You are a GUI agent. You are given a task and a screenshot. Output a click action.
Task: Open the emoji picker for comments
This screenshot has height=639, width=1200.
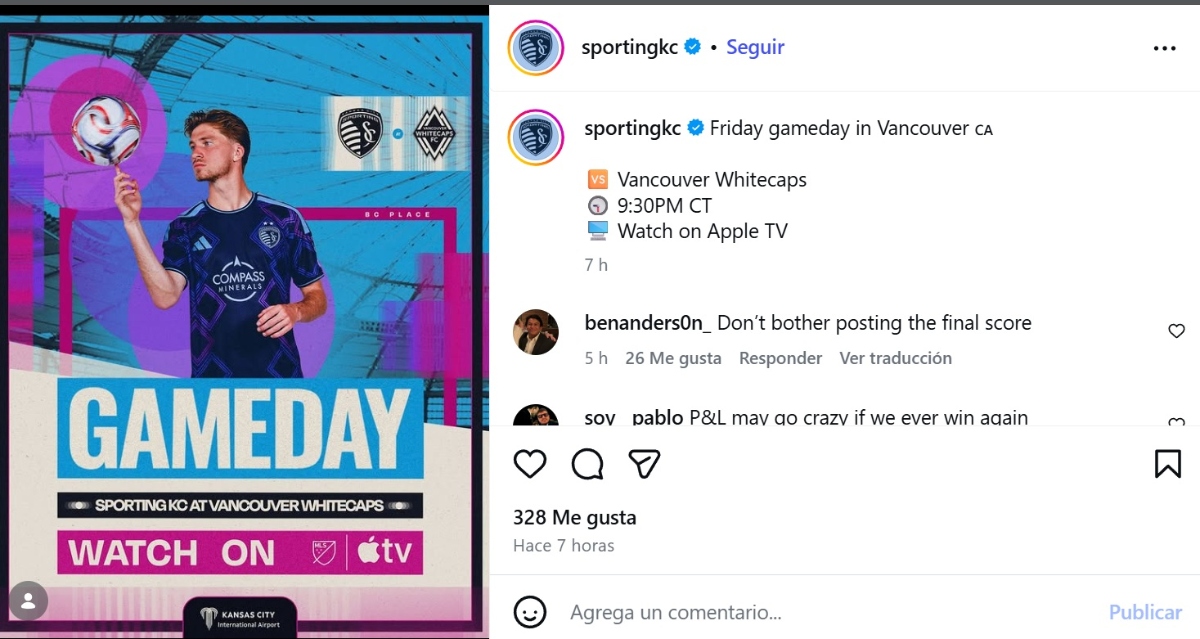(x=530, y=611)
